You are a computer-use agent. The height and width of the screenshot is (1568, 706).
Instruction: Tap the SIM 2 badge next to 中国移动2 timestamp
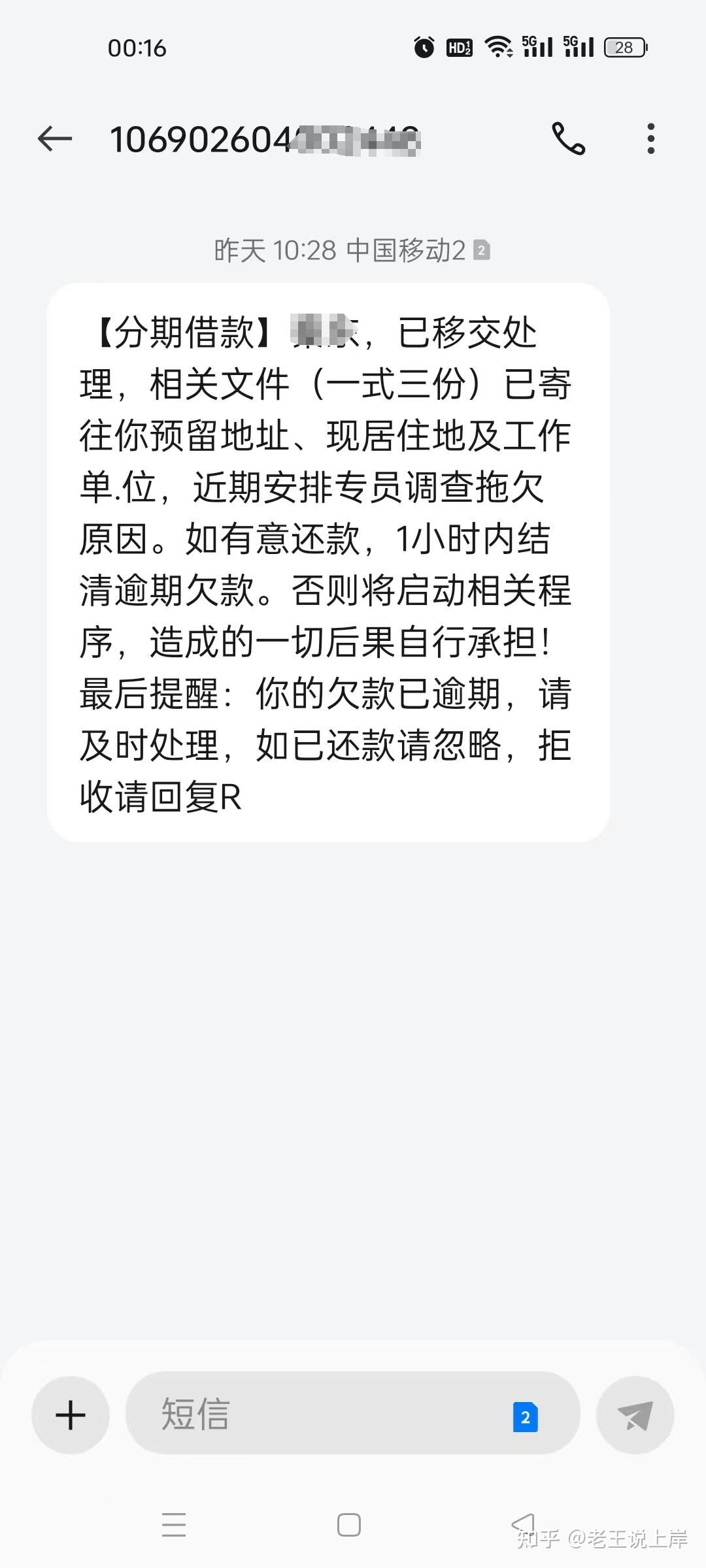point(481,250)
